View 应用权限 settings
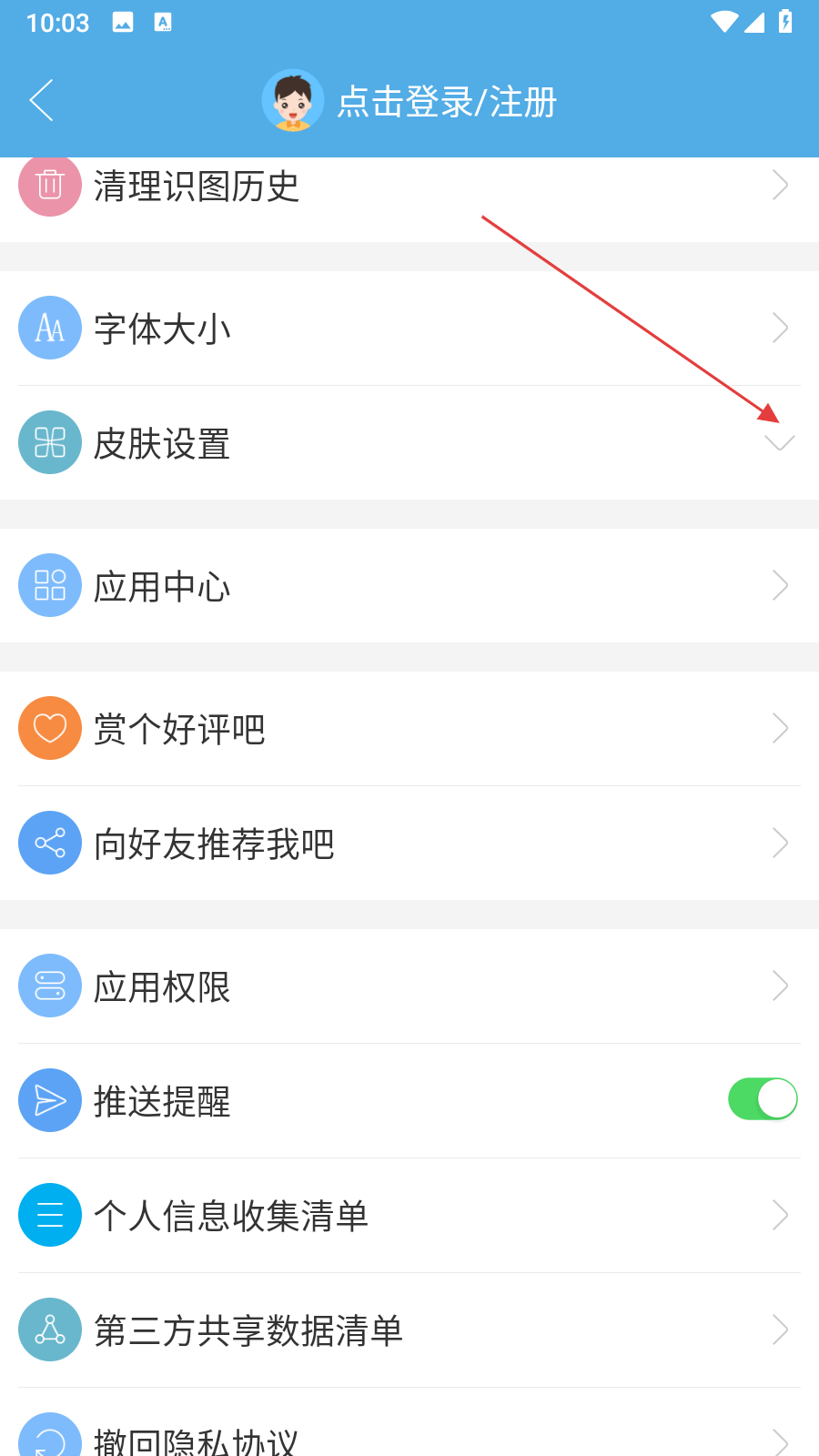 [409, 986]
